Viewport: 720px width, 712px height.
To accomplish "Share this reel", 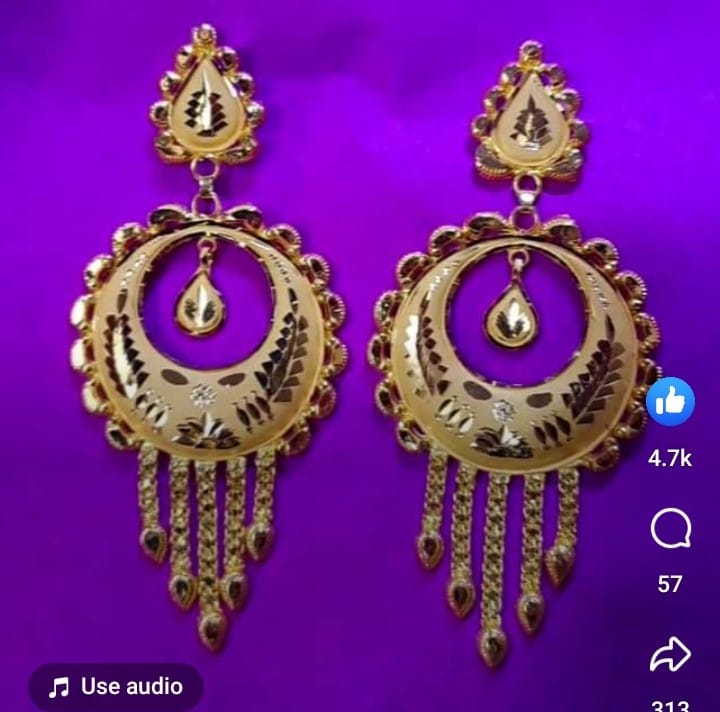I will 670,655.
